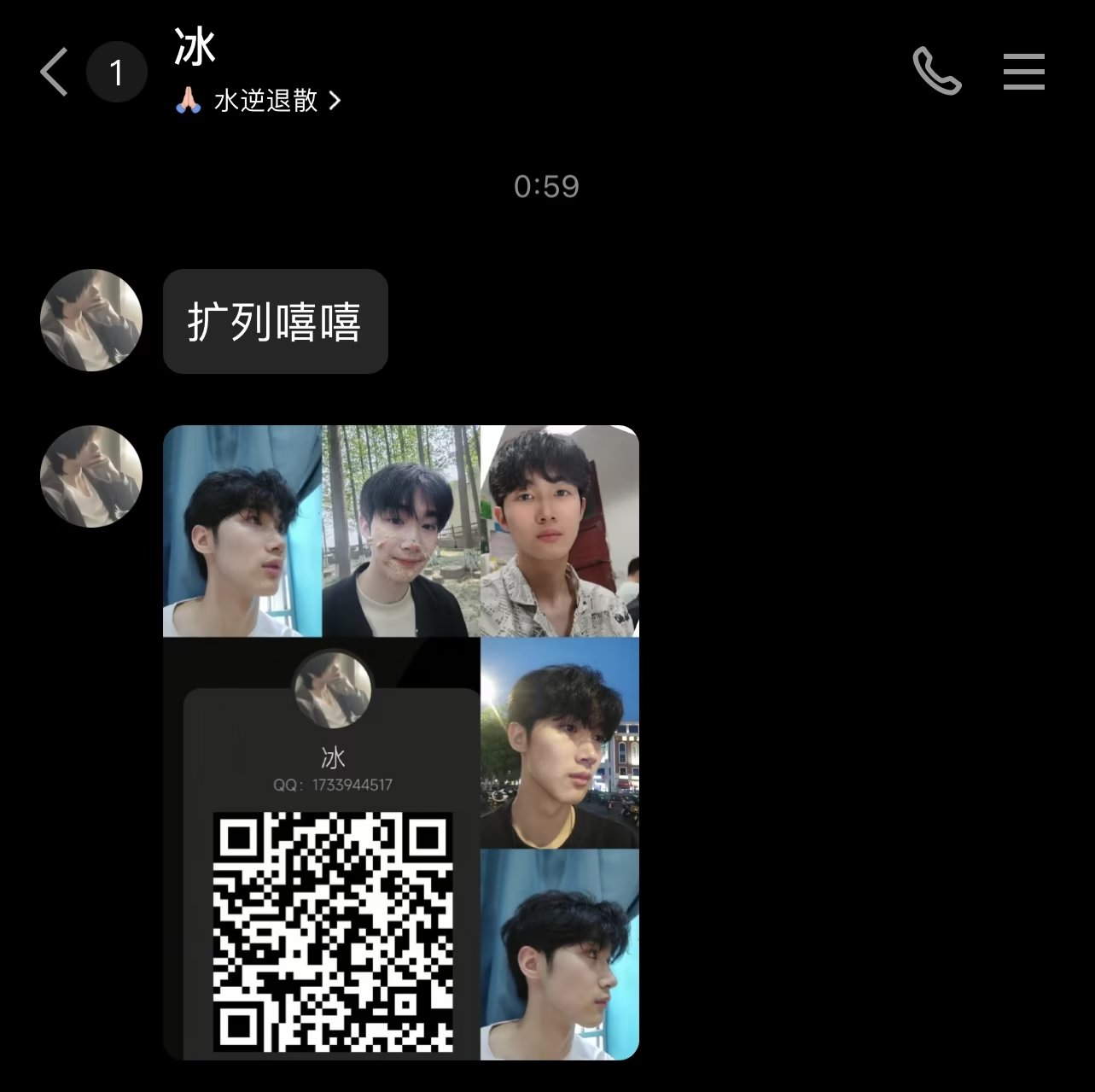Image resolution: width=1095 pixels, height=1092 pixels.
Task: Go back to the message list
Action: click(54, 72)
